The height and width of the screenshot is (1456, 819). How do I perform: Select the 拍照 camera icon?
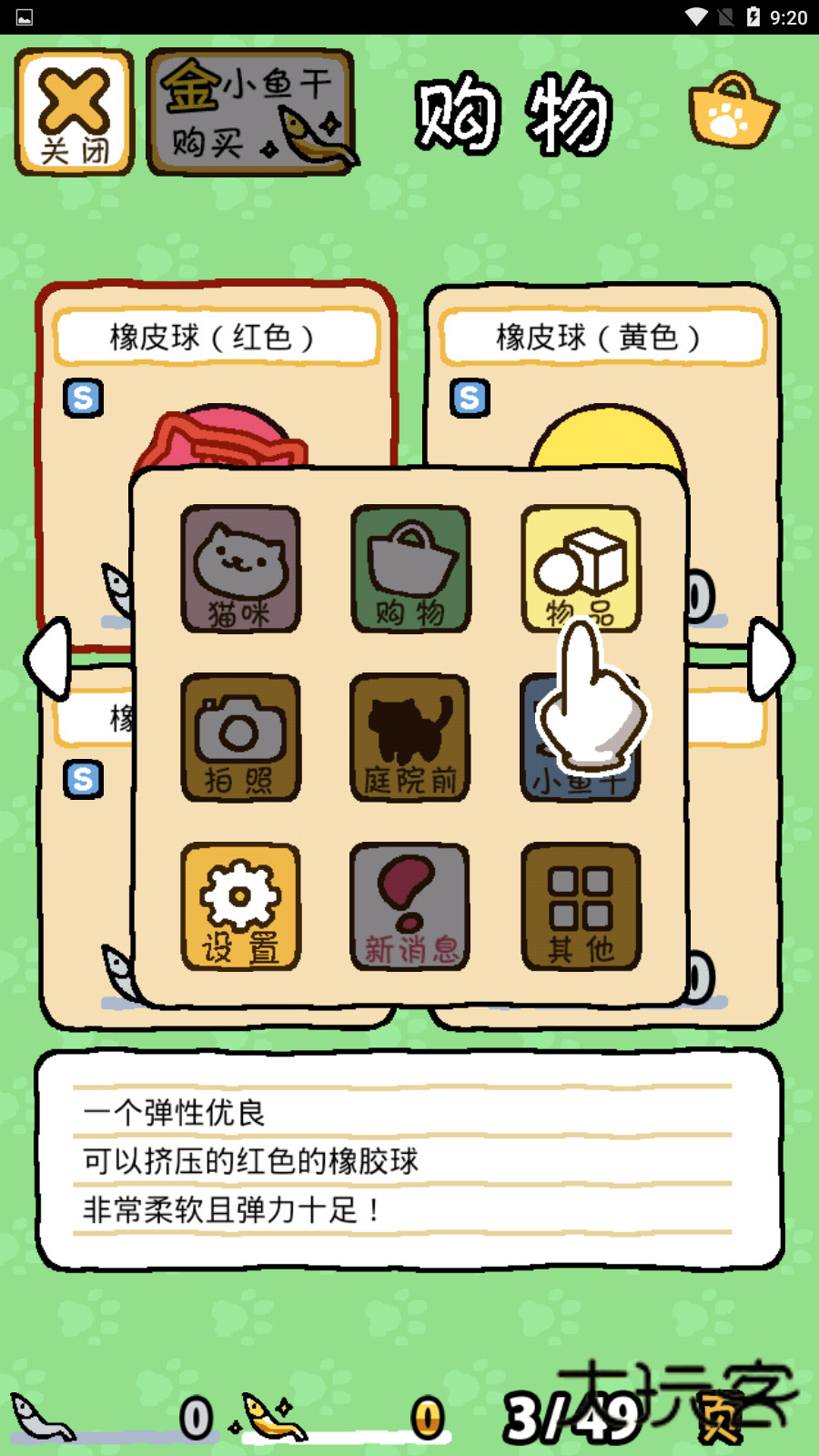[240, 737]
